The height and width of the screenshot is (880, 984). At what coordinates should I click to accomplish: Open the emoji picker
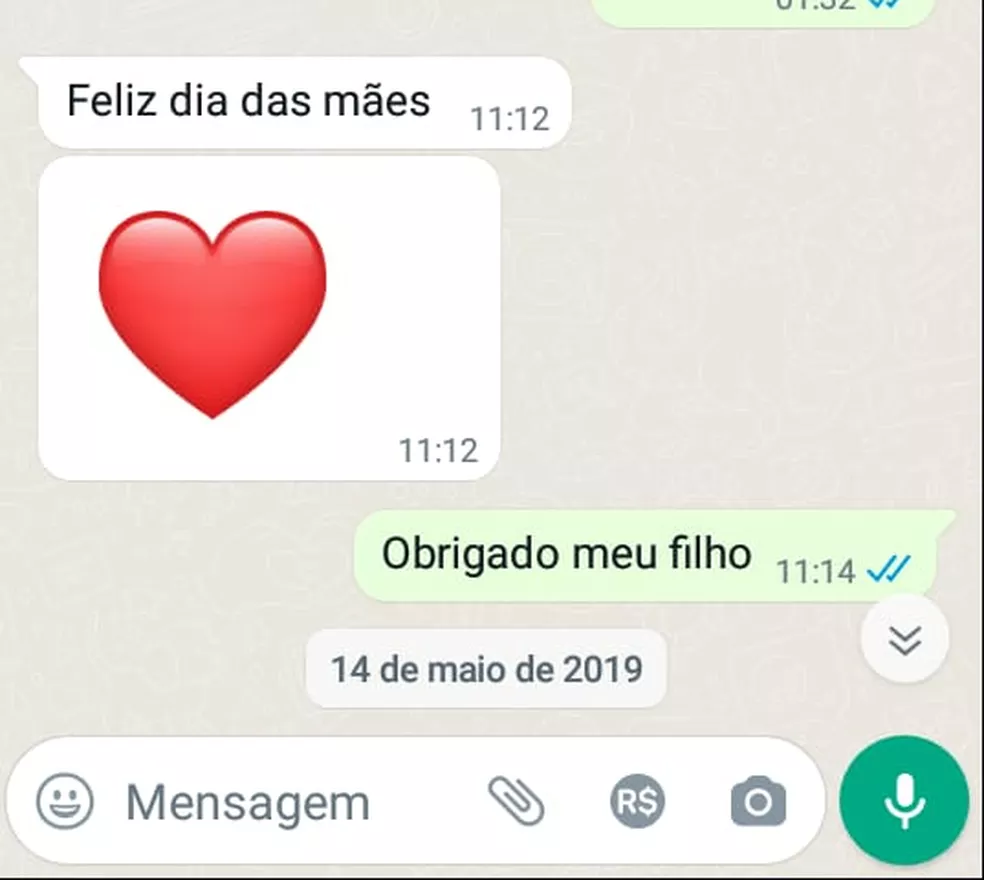[x=65, y=800]
